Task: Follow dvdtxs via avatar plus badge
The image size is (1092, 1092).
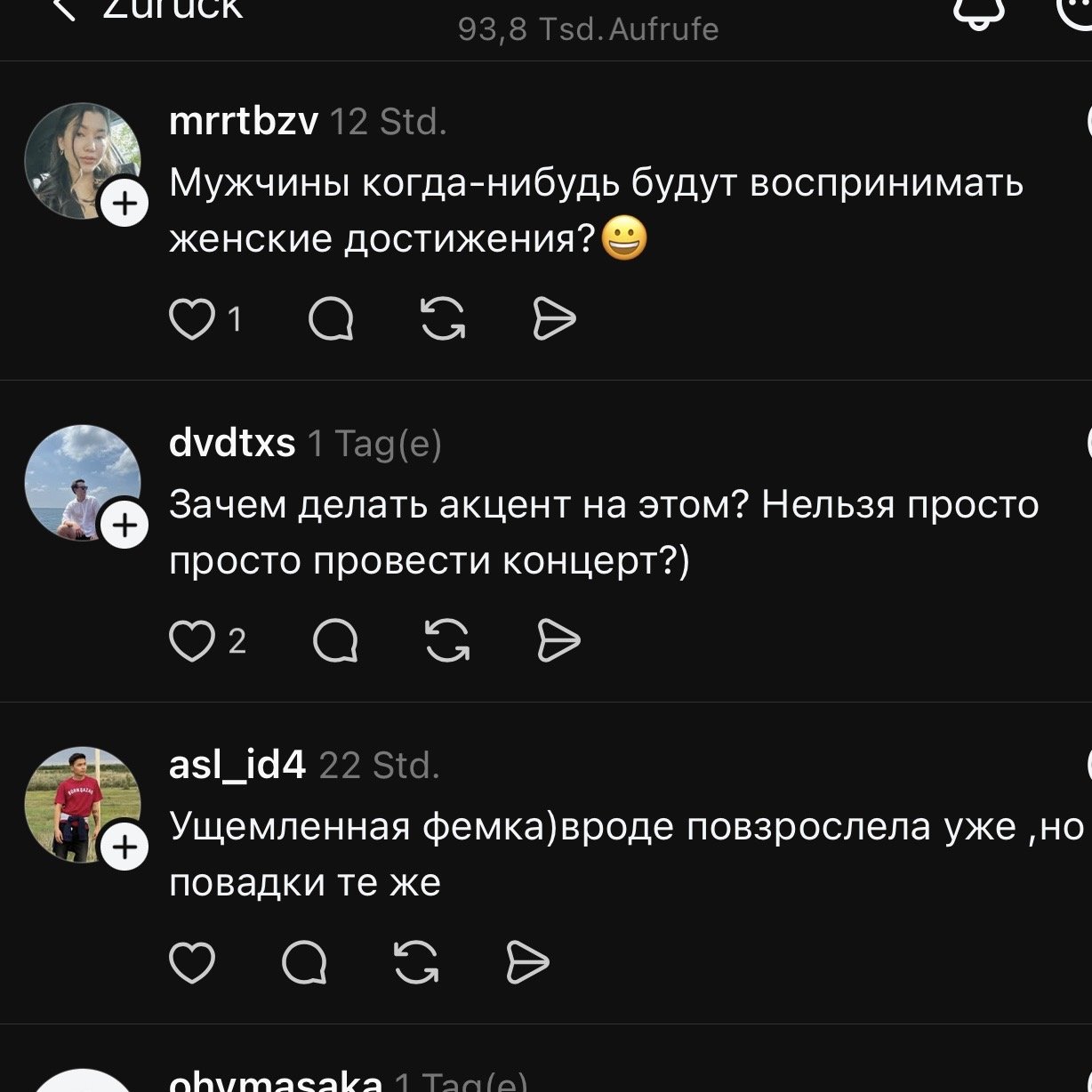Action: pyautogui.click(x=124, y=526)
